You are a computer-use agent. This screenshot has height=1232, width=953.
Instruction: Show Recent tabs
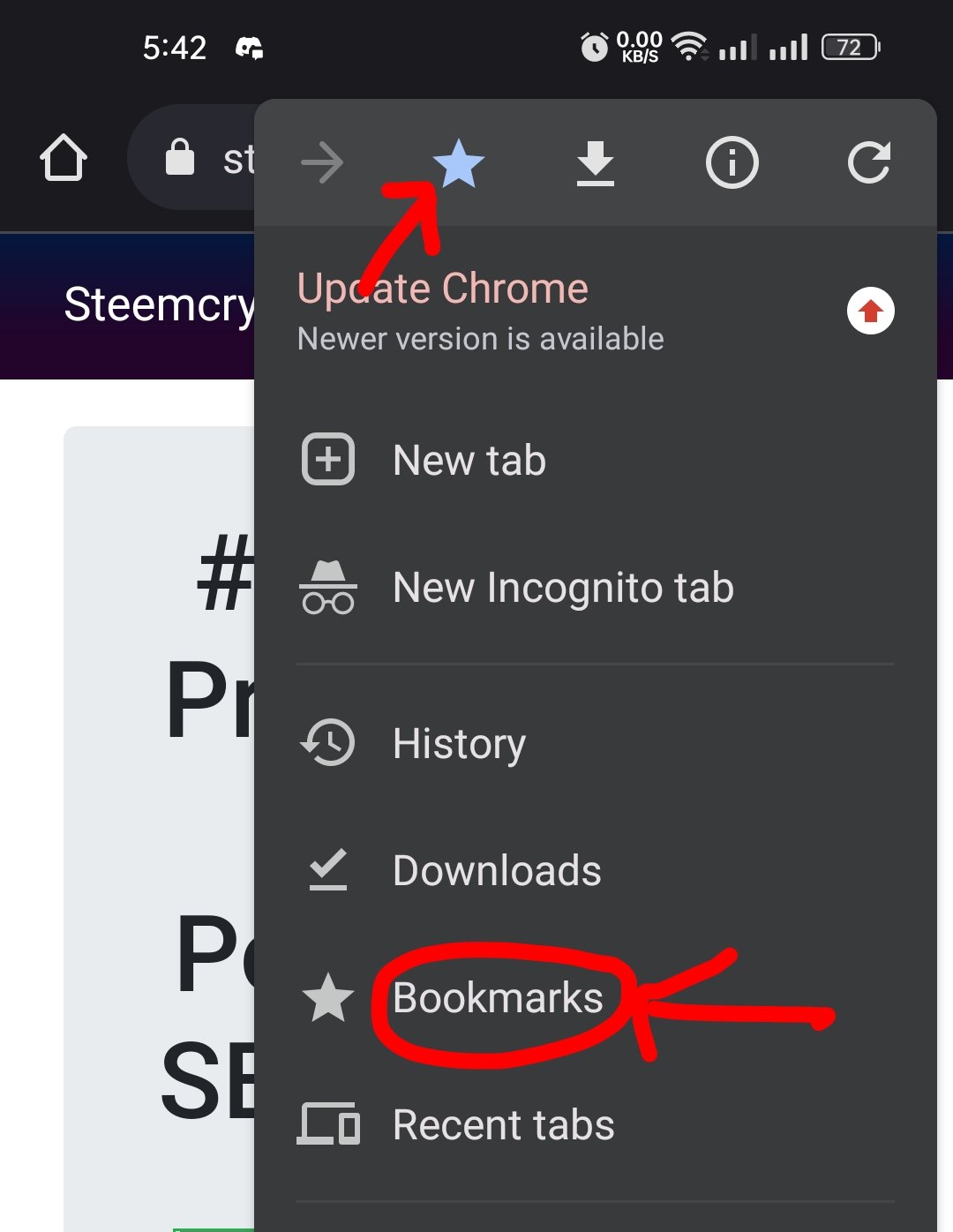coord(503,1125)
